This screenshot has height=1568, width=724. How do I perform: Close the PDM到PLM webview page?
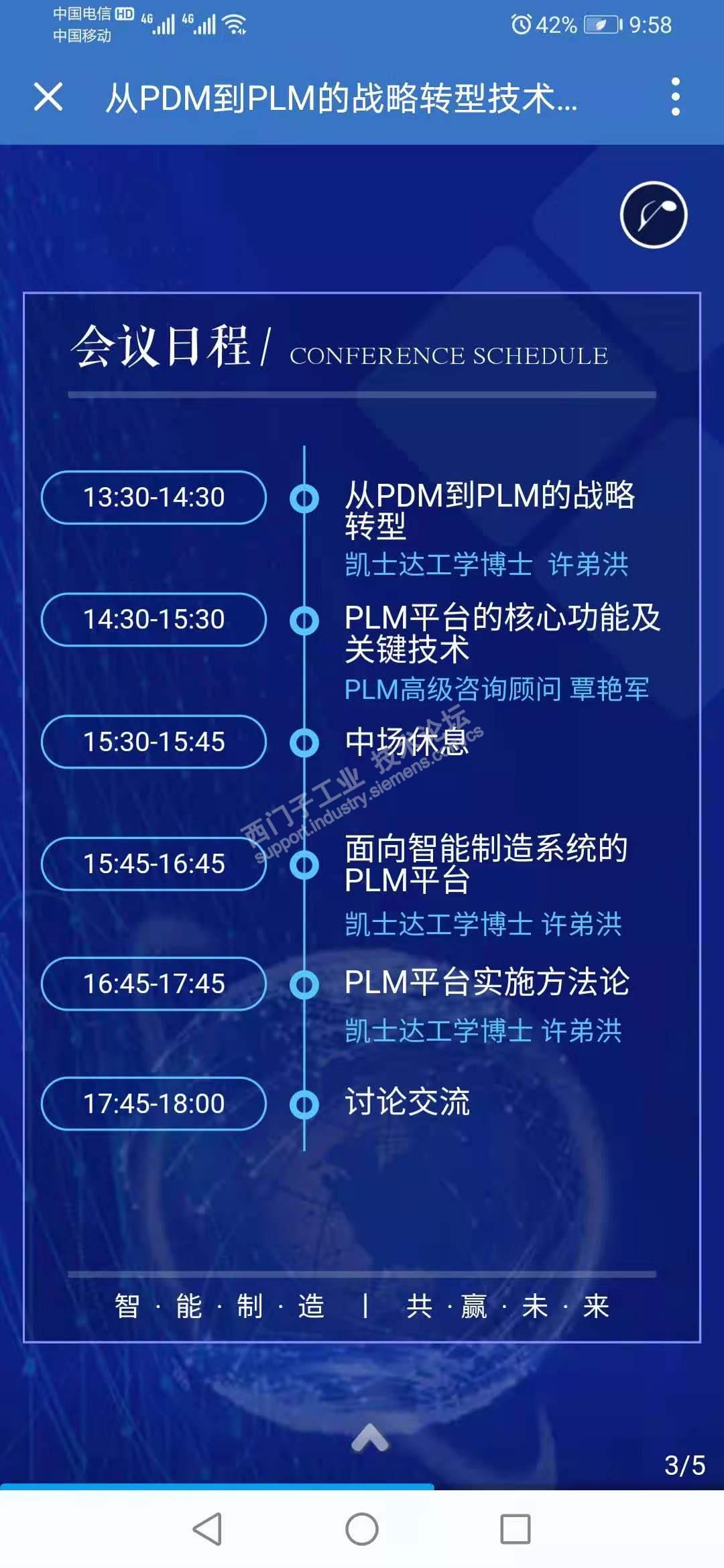click(x=48, y=97)
